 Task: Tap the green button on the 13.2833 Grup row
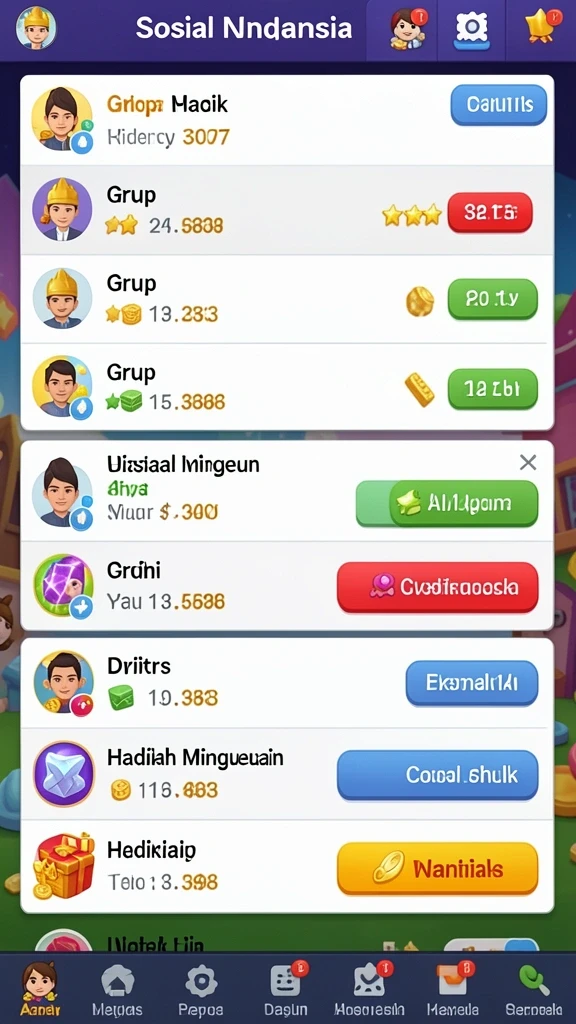click(x=492, y=299)
